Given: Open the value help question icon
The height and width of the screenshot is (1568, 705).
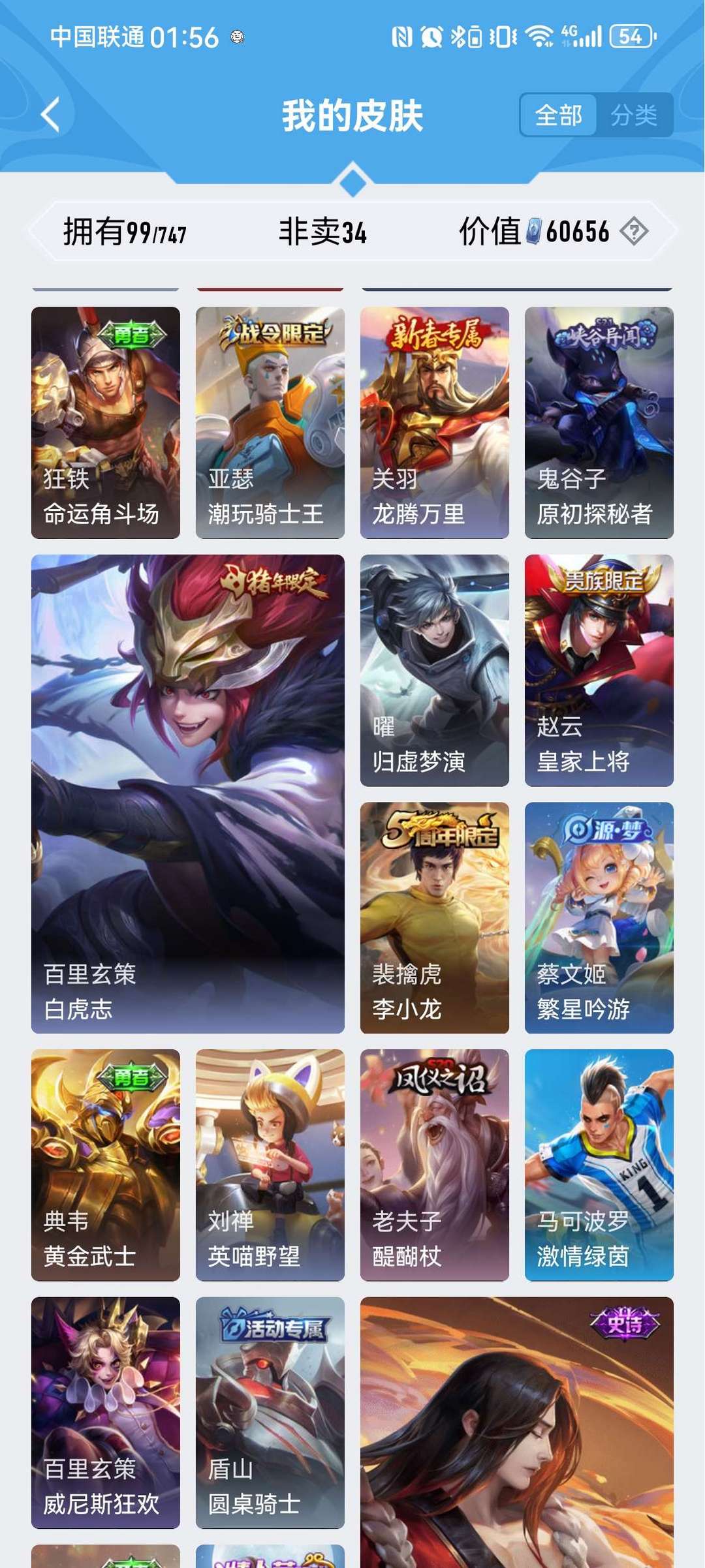Looking at the screenshot, I should tap(634, 231).
